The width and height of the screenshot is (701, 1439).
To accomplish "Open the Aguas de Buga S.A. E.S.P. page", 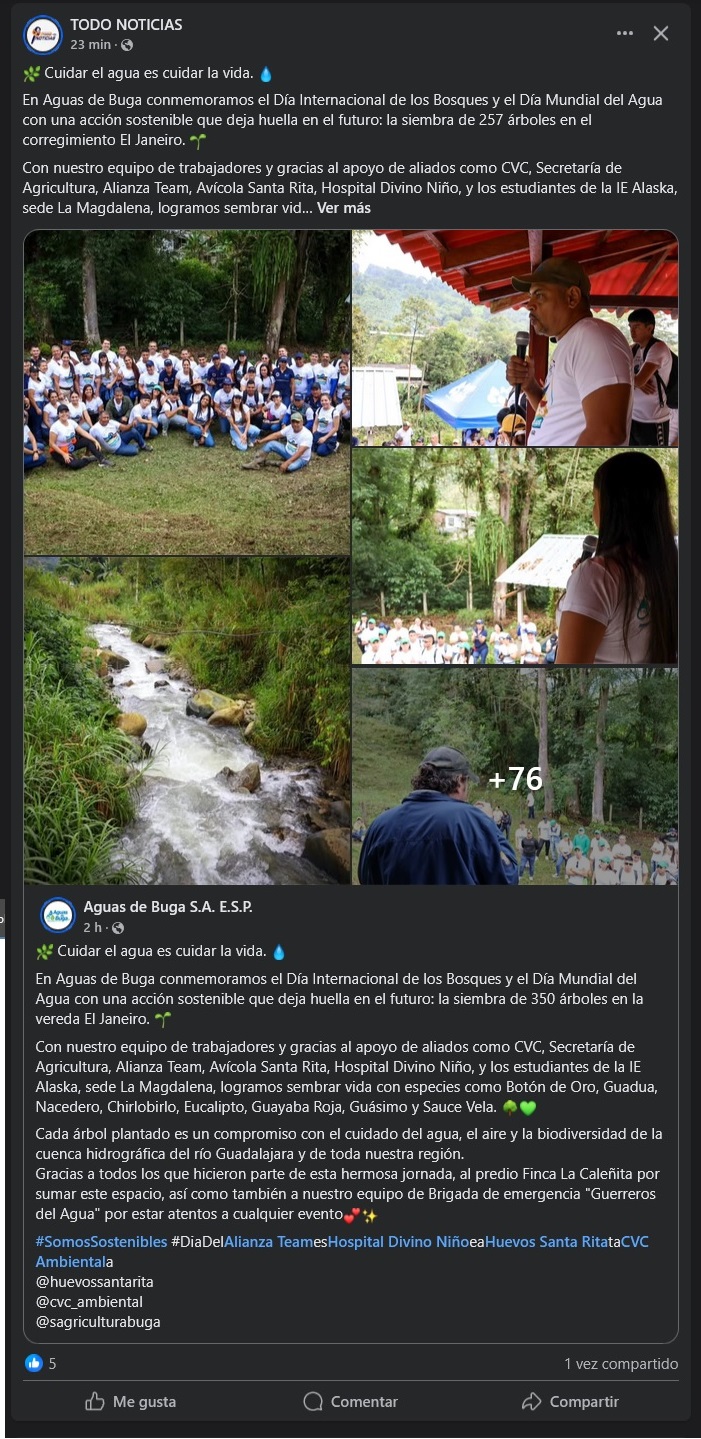I will tap(168, 907).
